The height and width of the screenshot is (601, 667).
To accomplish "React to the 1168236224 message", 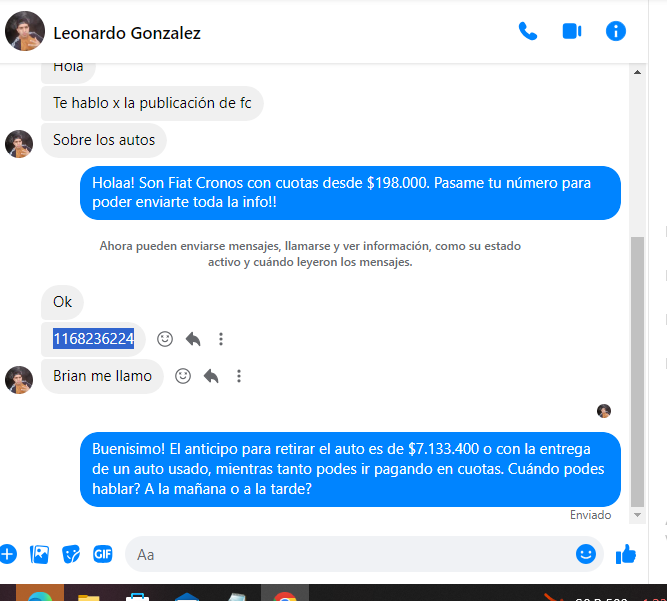I will [165, 339].
